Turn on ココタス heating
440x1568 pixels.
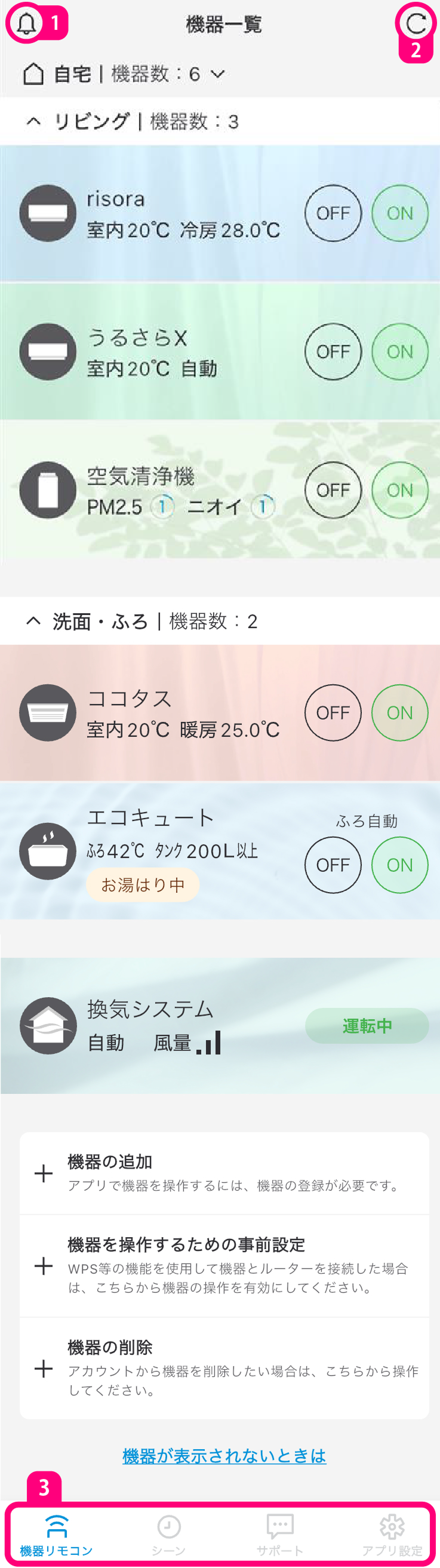[400, 712]
